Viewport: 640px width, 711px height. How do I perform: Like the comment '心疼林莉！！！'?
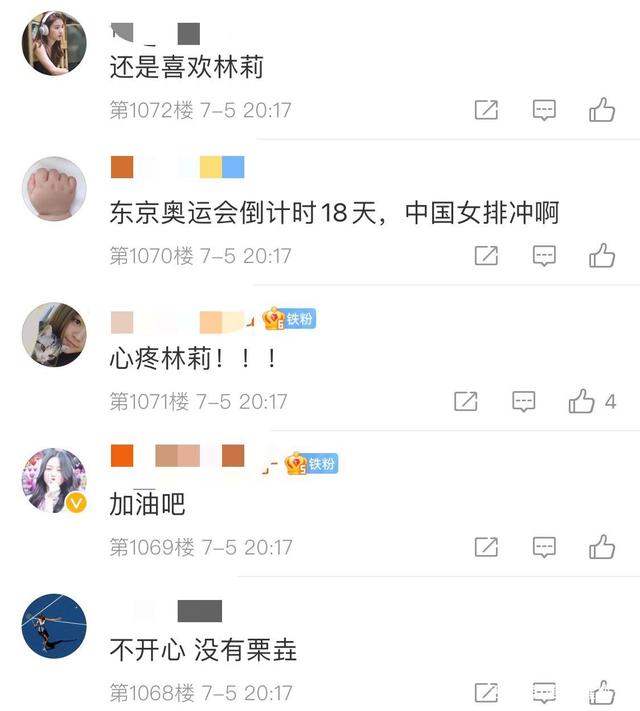[x=583, y=401]
